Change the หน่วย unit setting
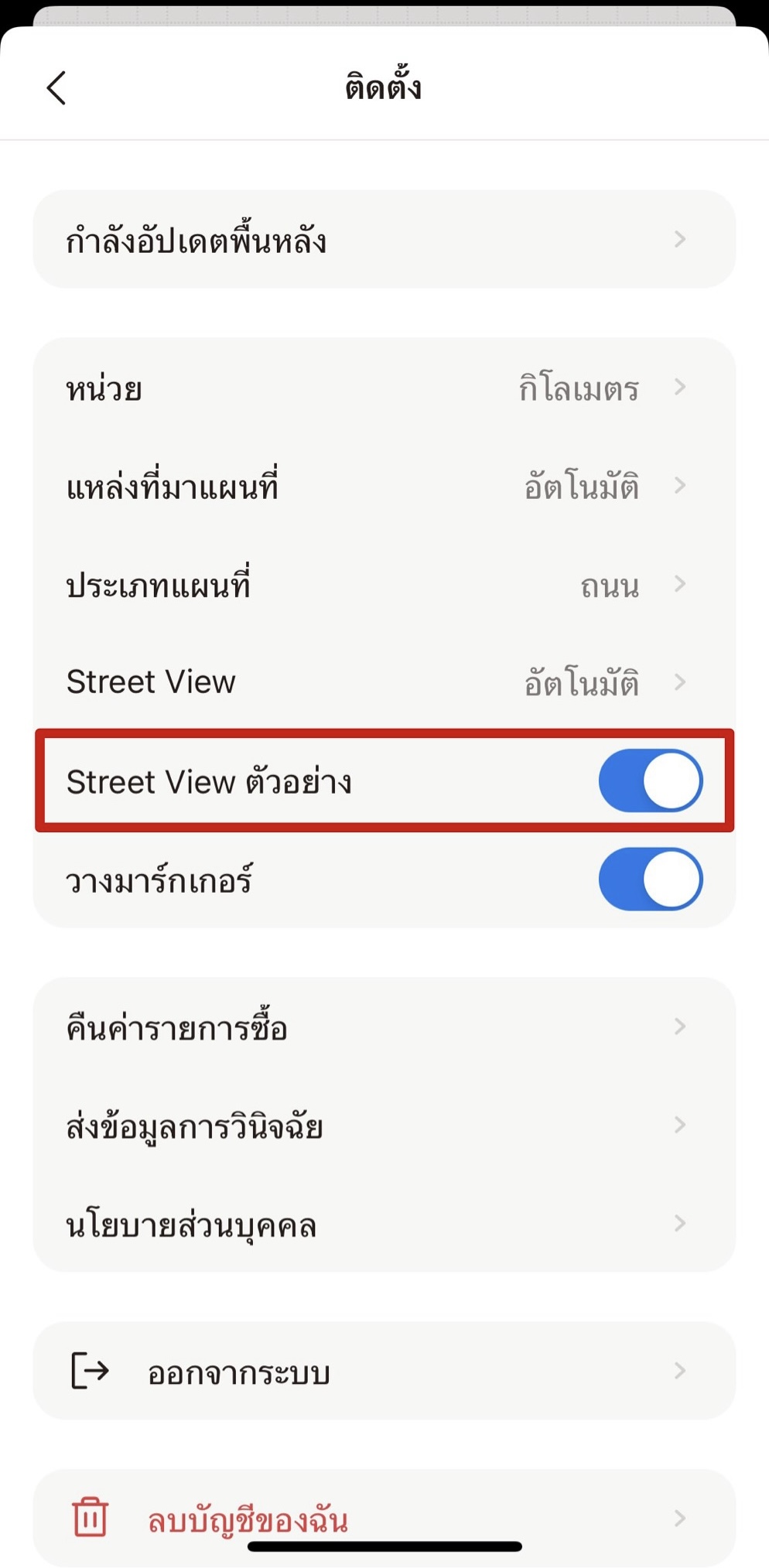The image size is (769, 1568). tap(384, 388)
